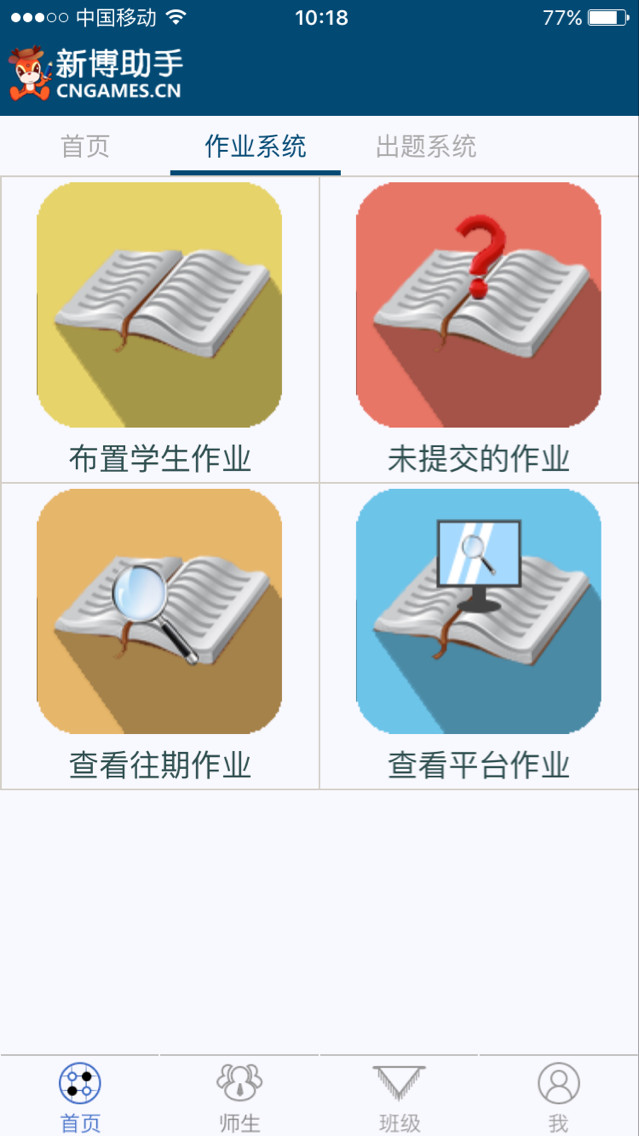The image size is (639, 1136).
Task: Open 查看往期作业
Action: pyautogui.click(x=160, y=635)
